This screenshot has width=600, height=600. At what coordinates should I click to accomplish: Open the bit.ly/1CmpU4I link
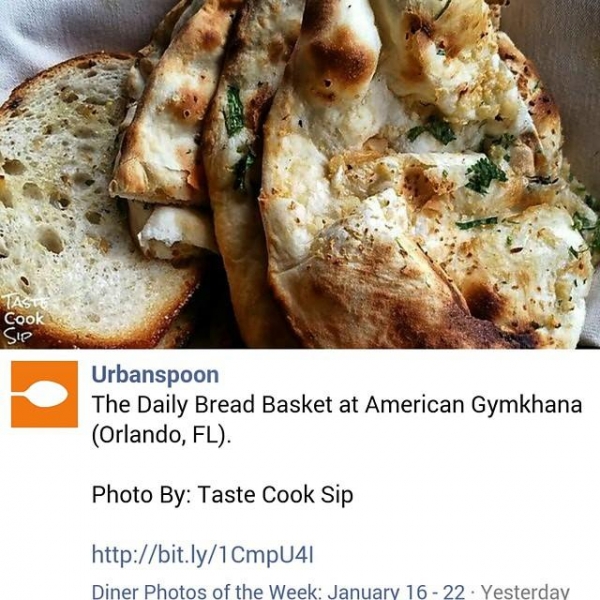[208, 555]
